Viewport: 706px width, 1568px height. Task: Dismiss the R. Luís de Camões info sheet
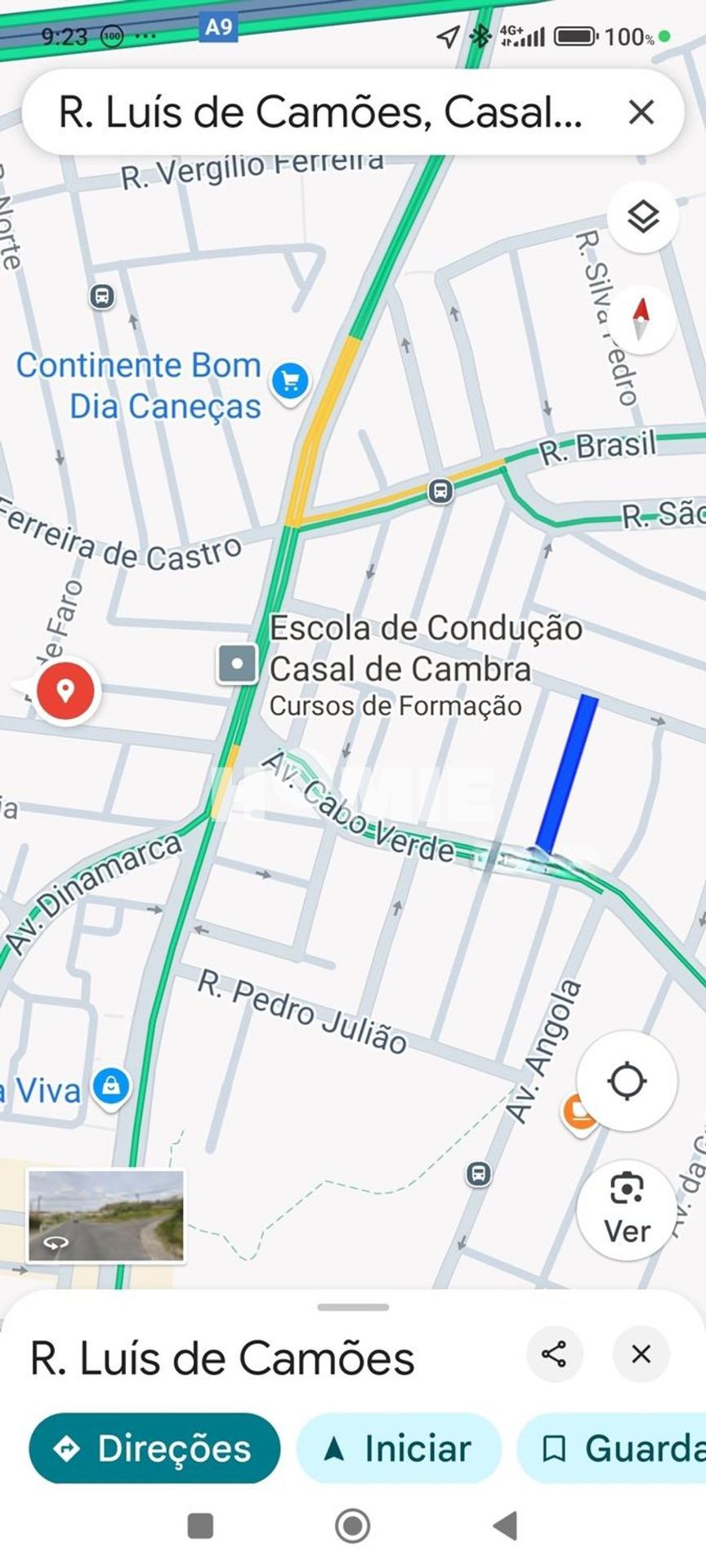pyautogui.click(x=641, y=1355)
